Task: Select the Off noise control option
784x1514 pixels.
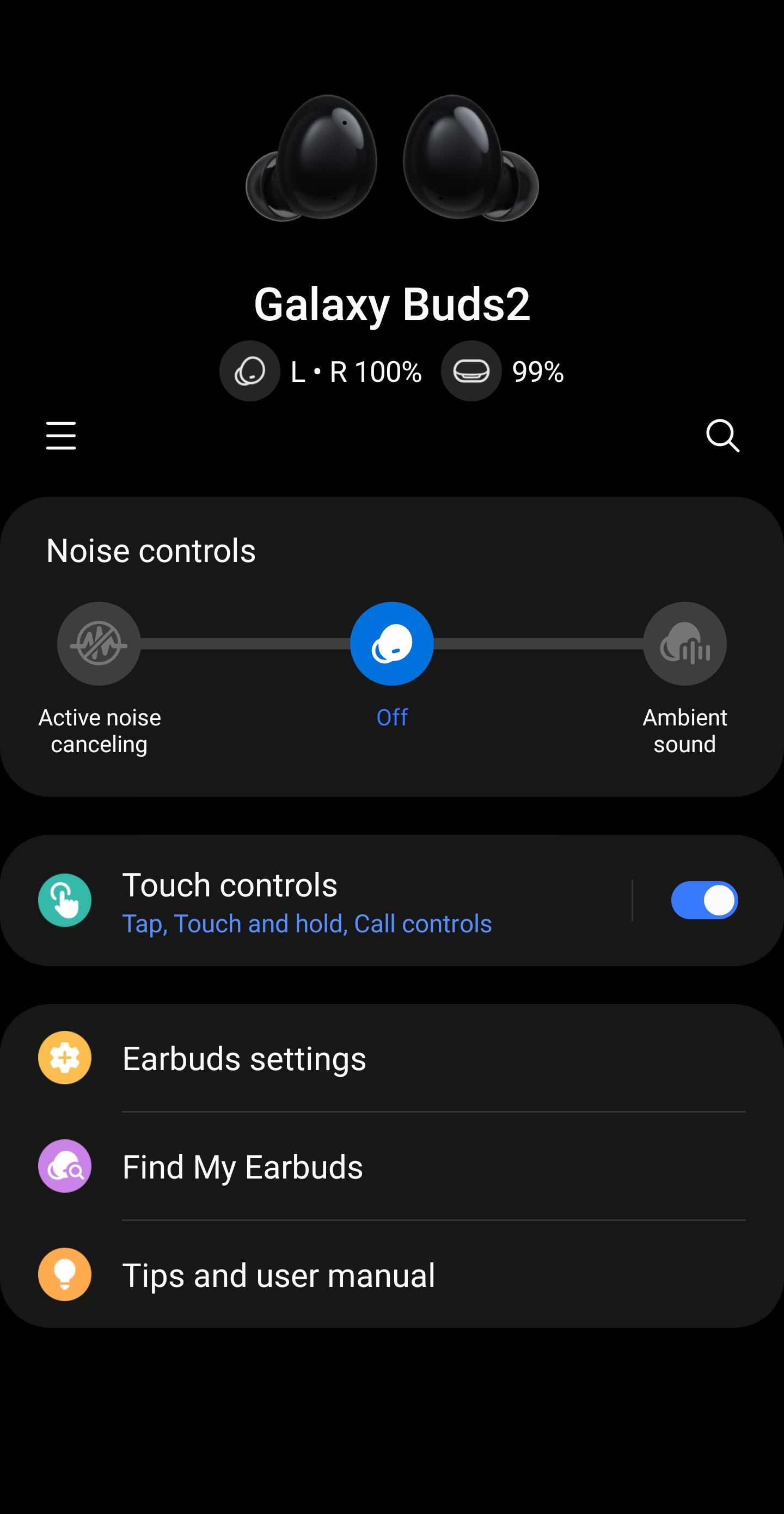Action: click(392, 644)
